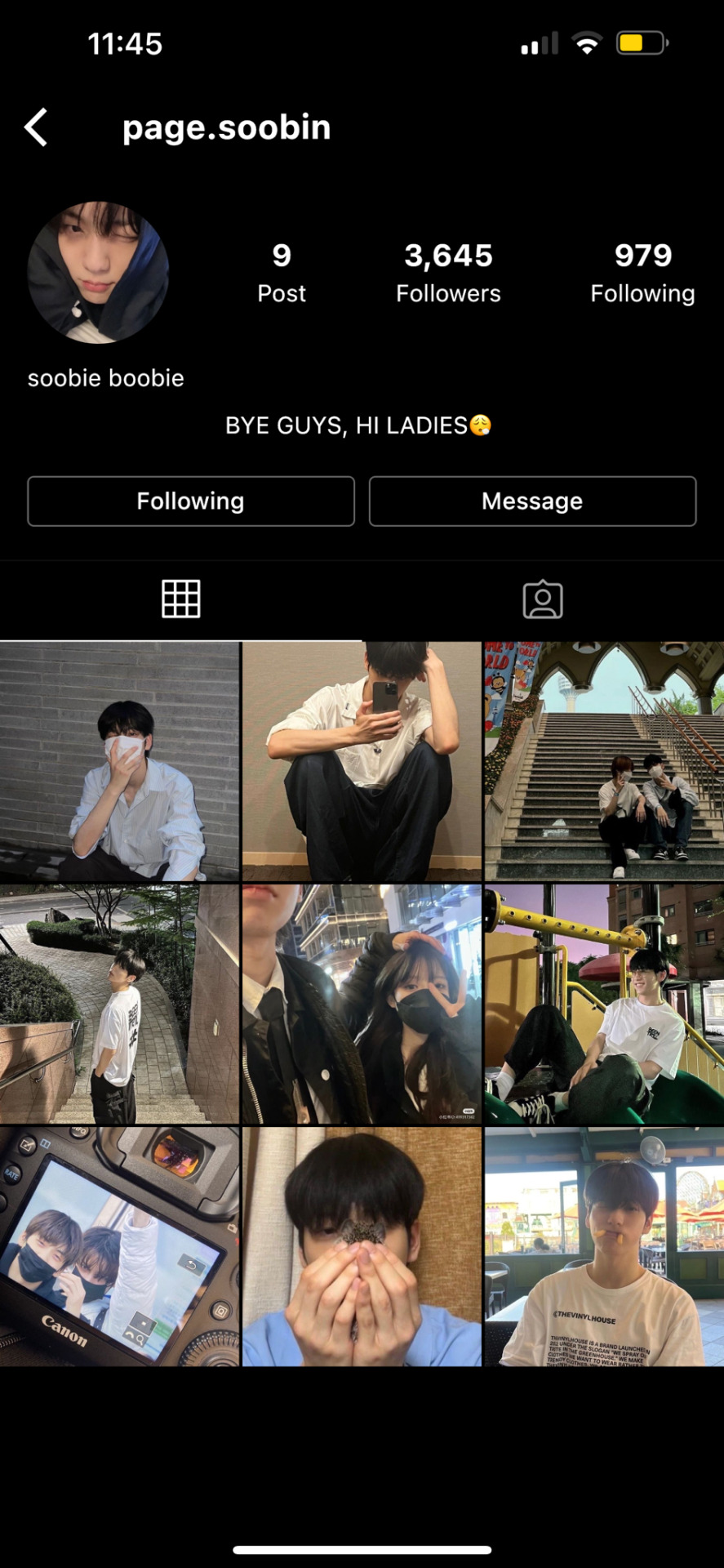Image resolution: width=724 pixels, height=1568 pixels.
Task: Open post of man on garden path
Action: [x=120, y=1004]
